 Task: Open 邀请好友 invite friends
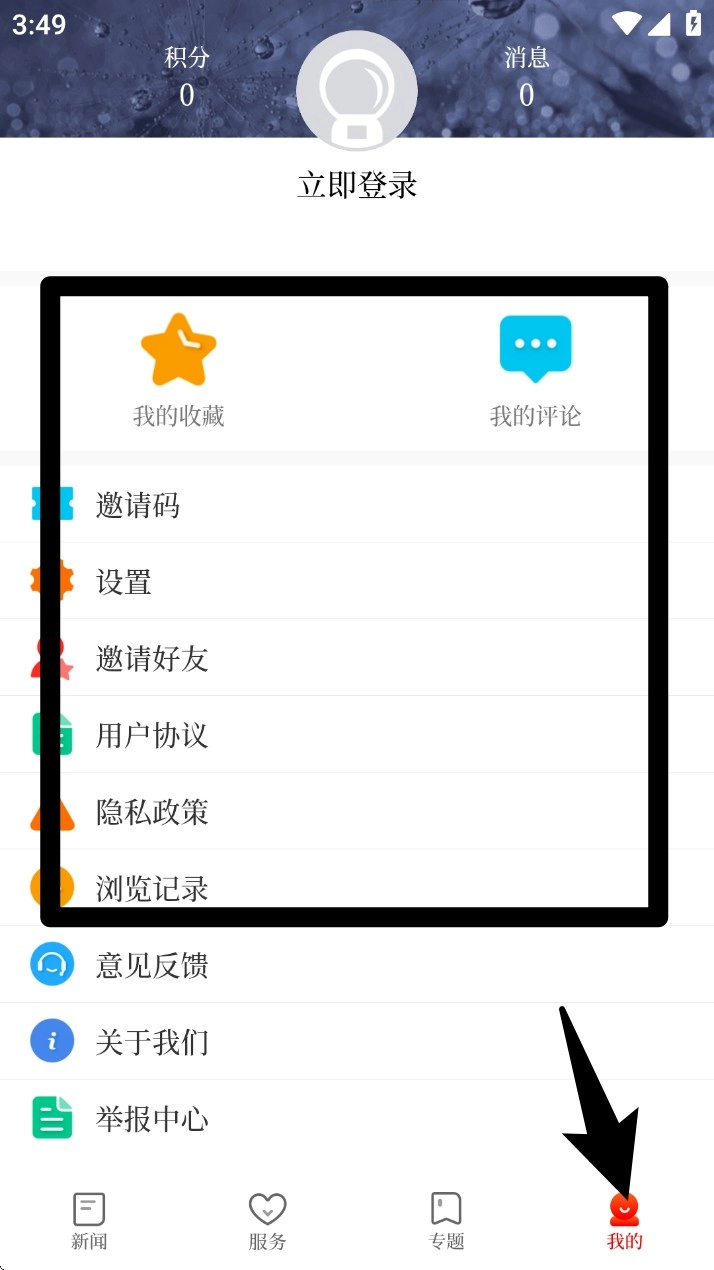tap(300, 658)
